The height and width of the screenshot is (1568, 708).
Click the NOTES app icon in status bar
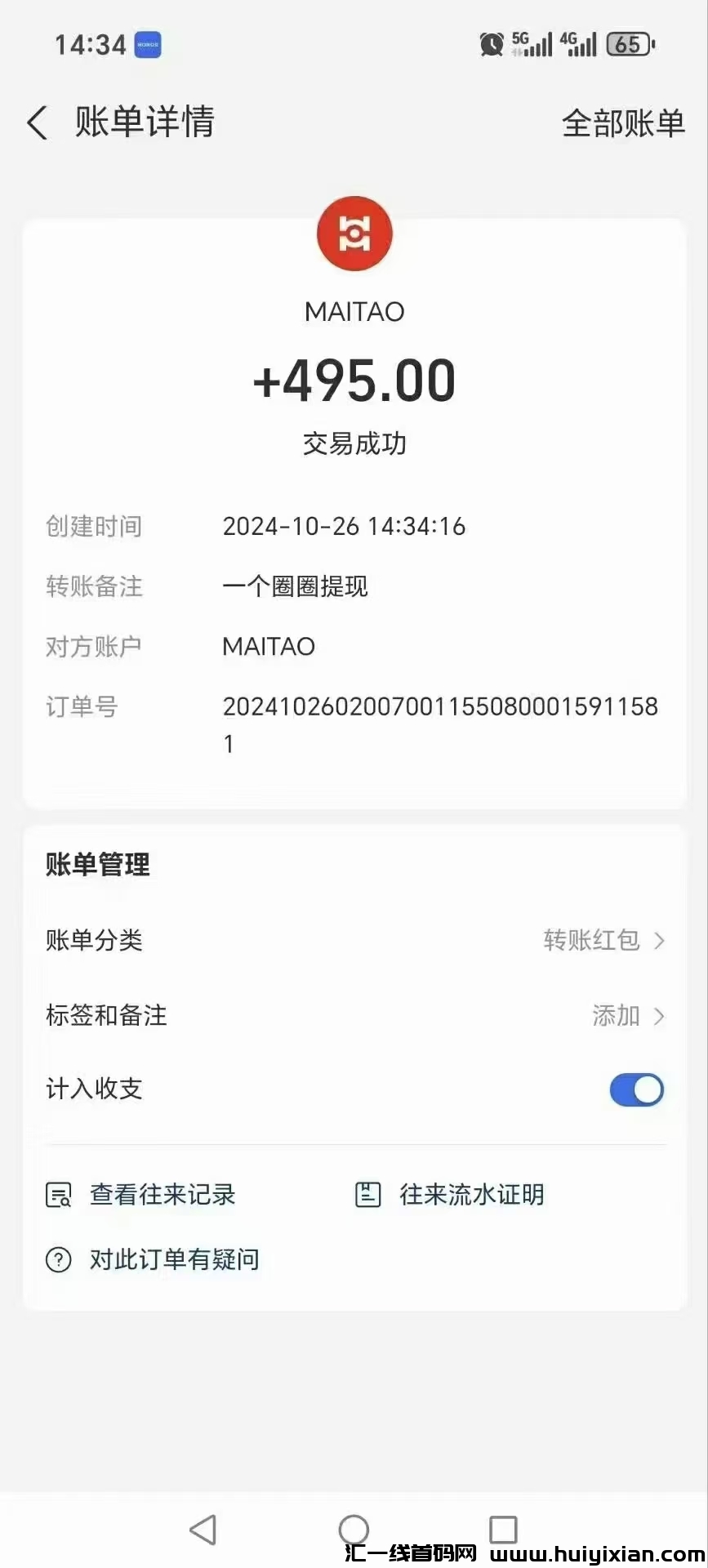pyautogui.click(x=147, y=45)
